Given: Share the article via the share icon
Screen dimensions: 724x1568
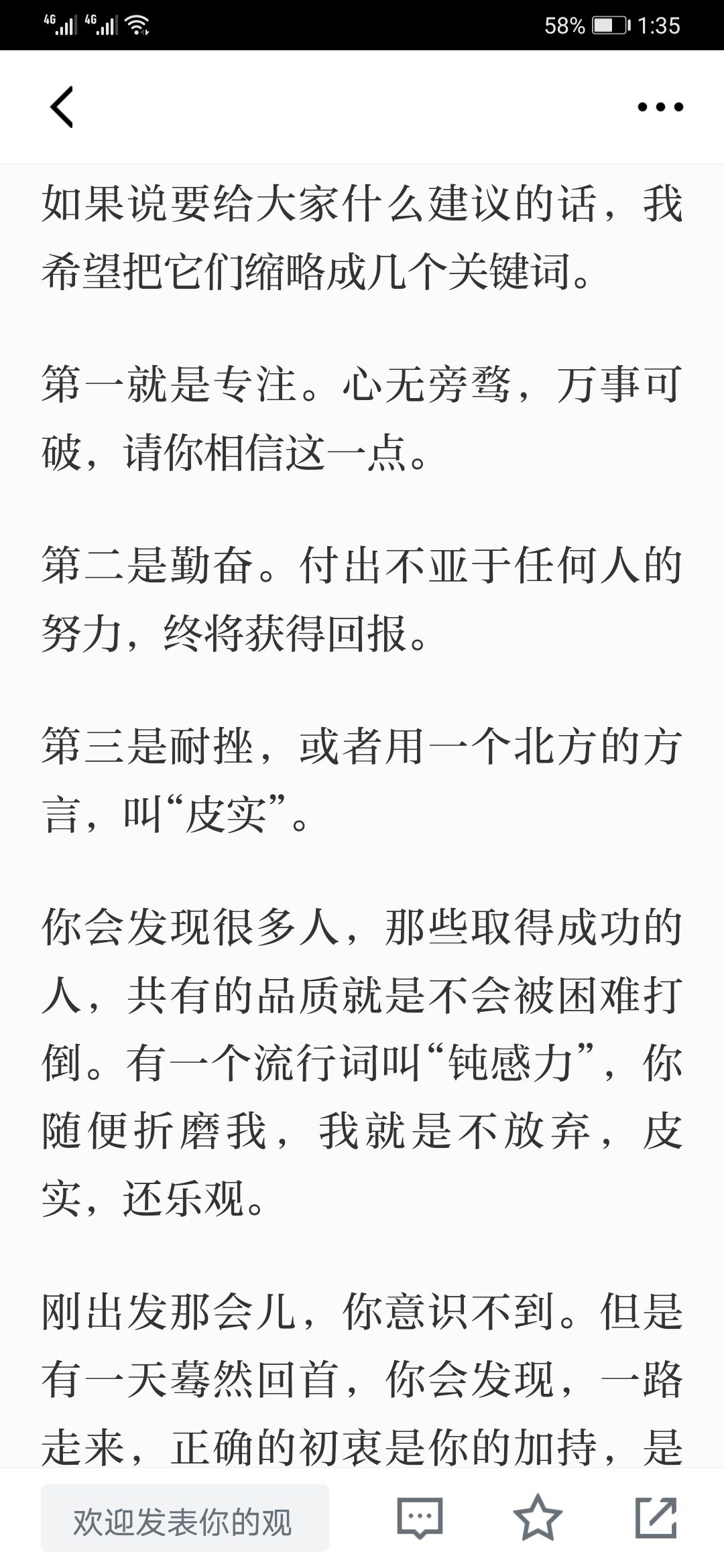Looking at the screenshot, I should [656, 1518].
